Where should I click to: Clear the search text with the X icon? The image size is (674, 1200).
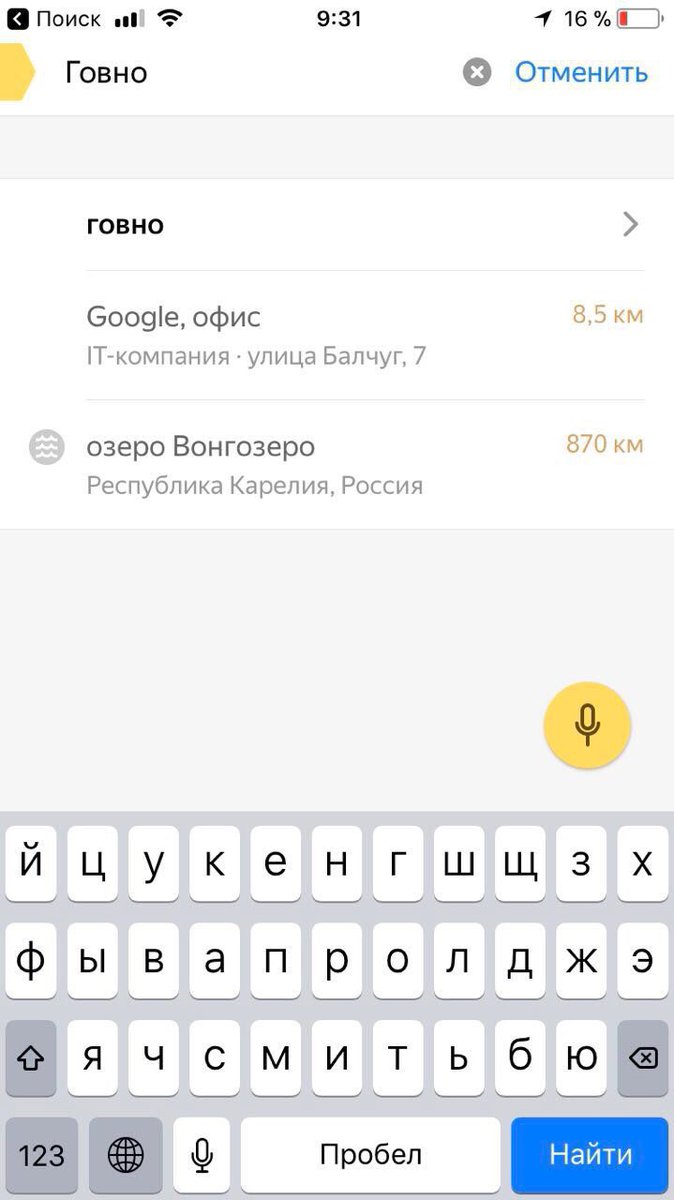(x=477, y=72)
